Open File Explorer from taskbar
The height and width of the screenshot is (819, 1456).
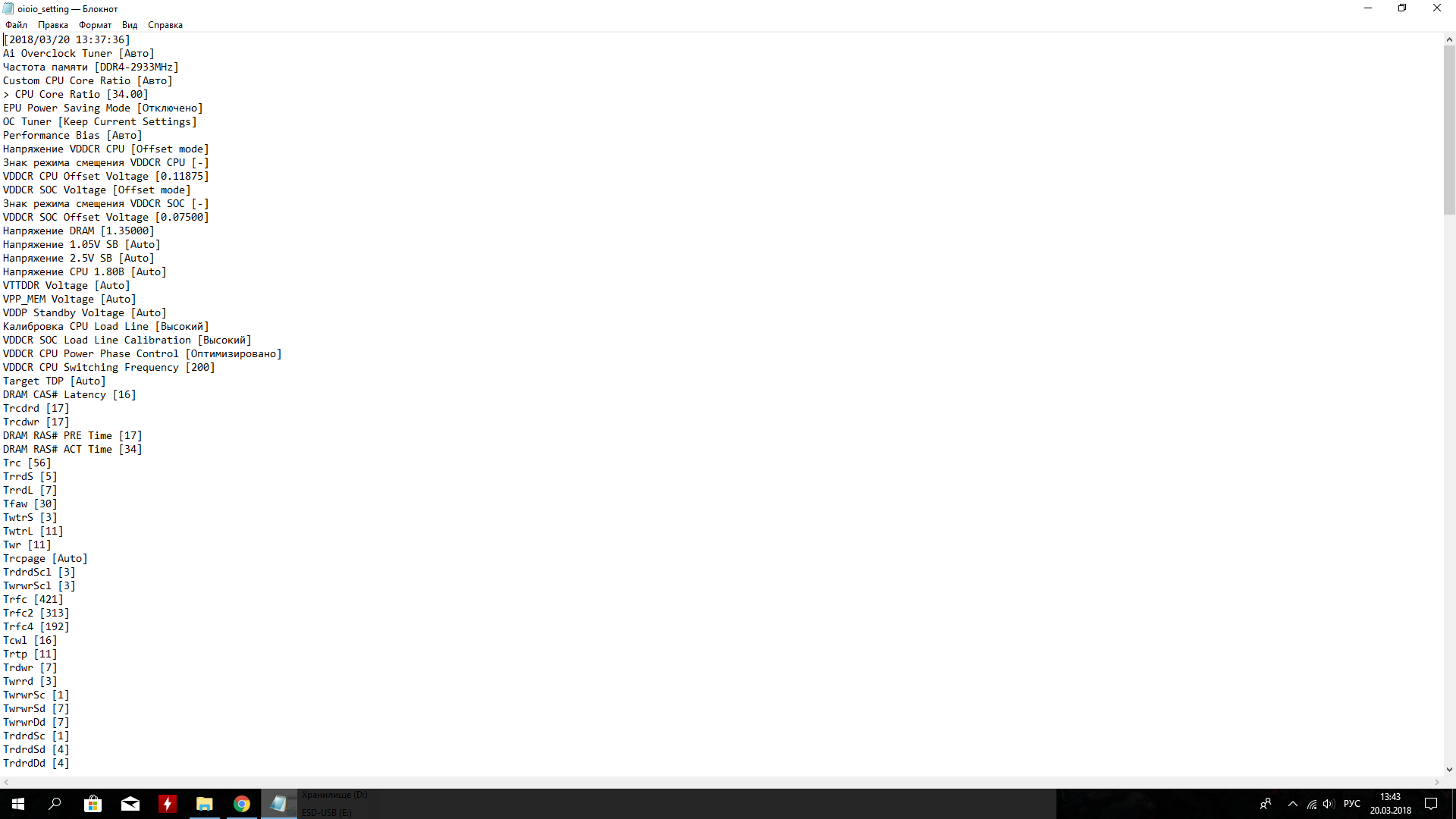pyautogui.click(x=205, y=804)
